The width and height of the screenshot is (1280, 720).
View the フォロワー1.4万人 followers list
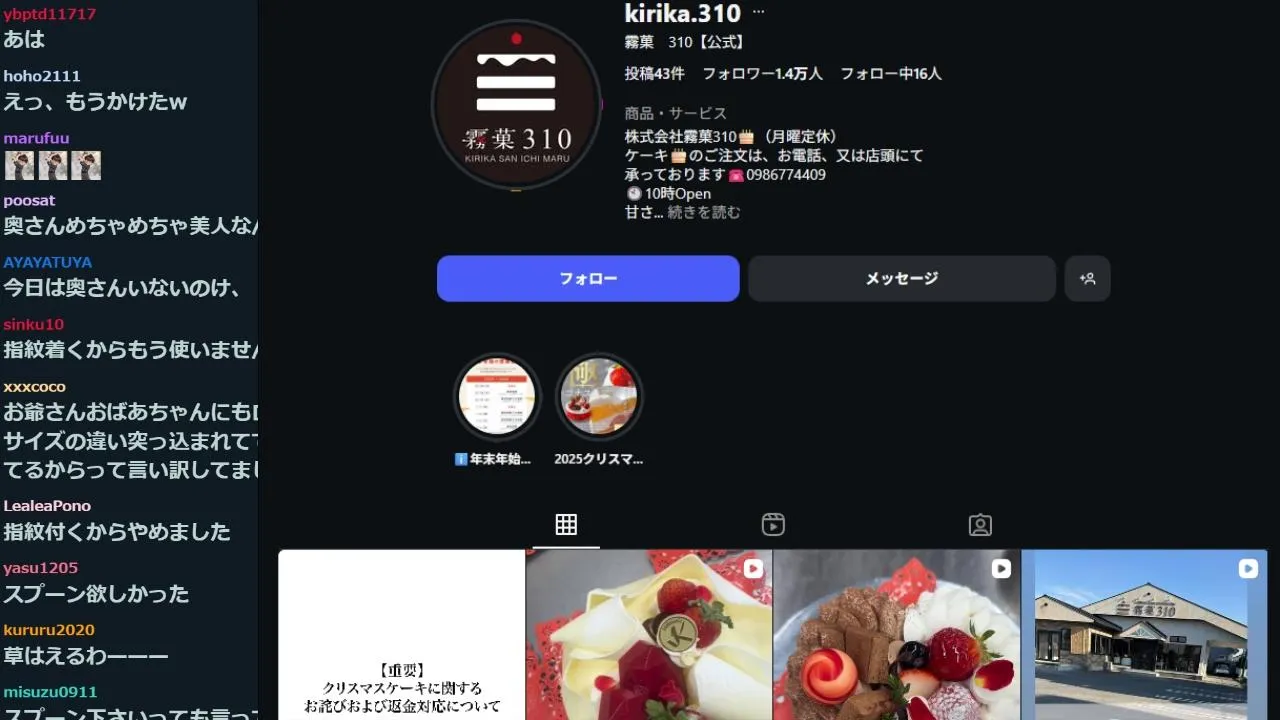coord(762,74)
